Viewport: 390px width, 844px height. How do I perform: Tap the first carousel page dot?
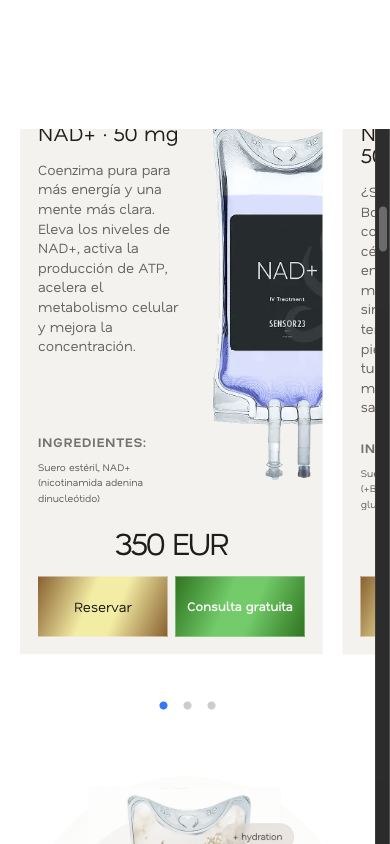(x=164, y=706)
